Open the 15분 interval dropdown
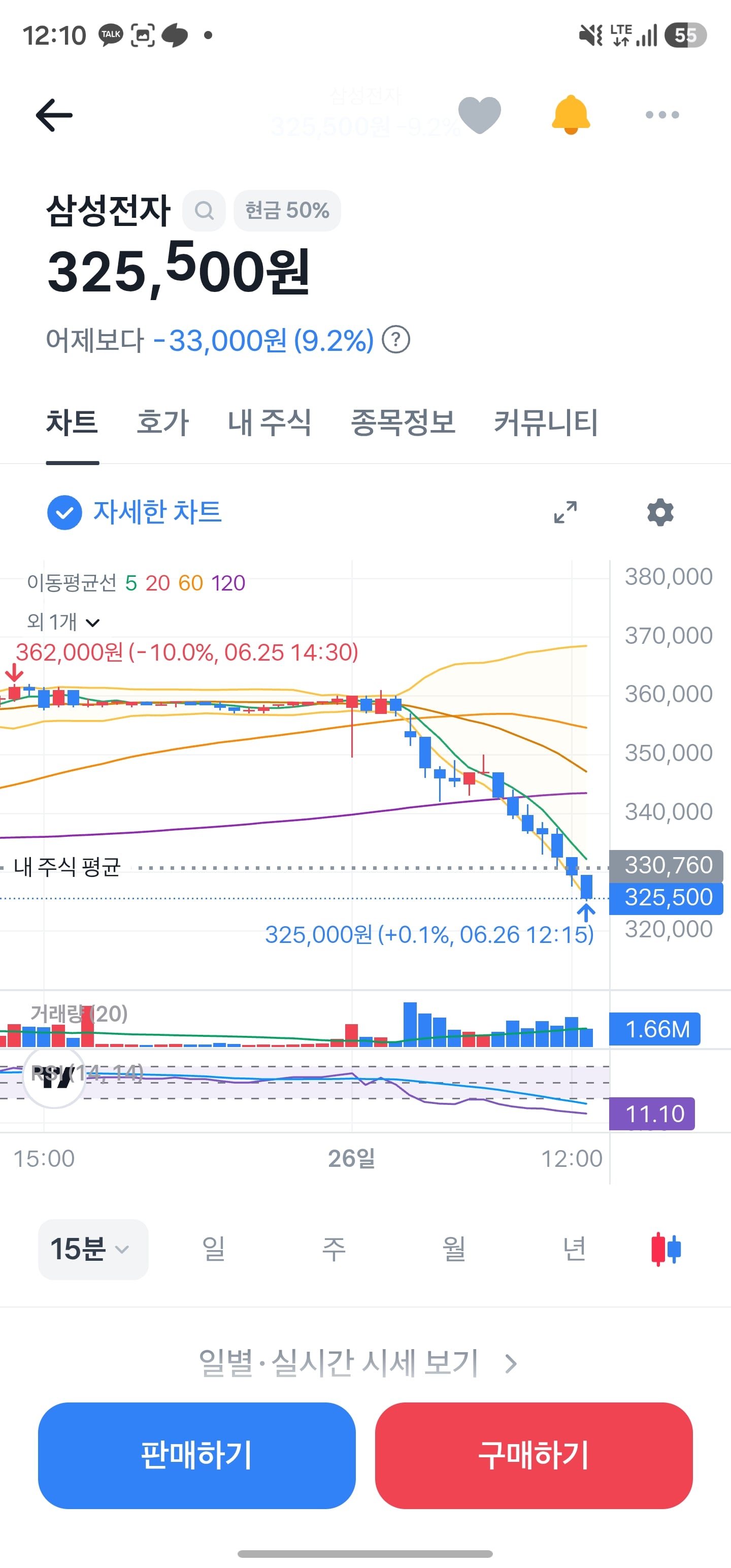 (93, 1249)
